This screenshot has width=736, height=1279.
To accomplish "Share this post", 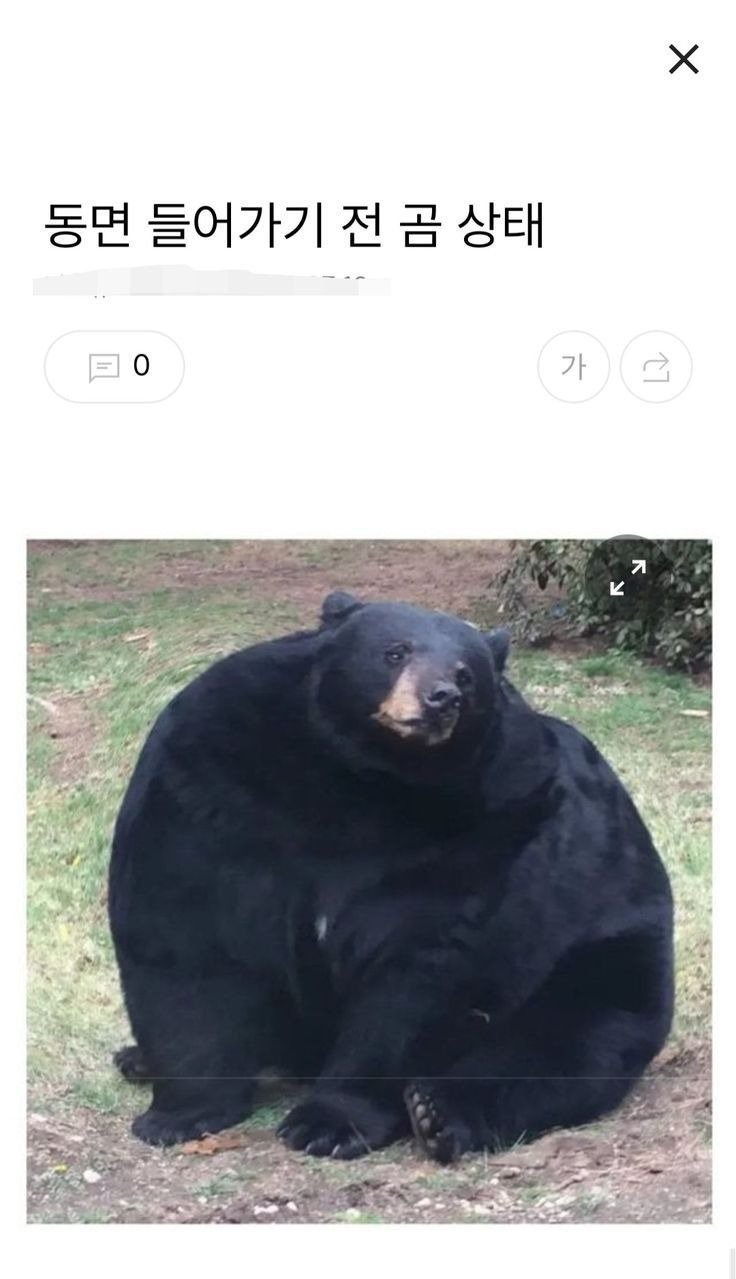I will pyautogui.click(x=656, y=367).
